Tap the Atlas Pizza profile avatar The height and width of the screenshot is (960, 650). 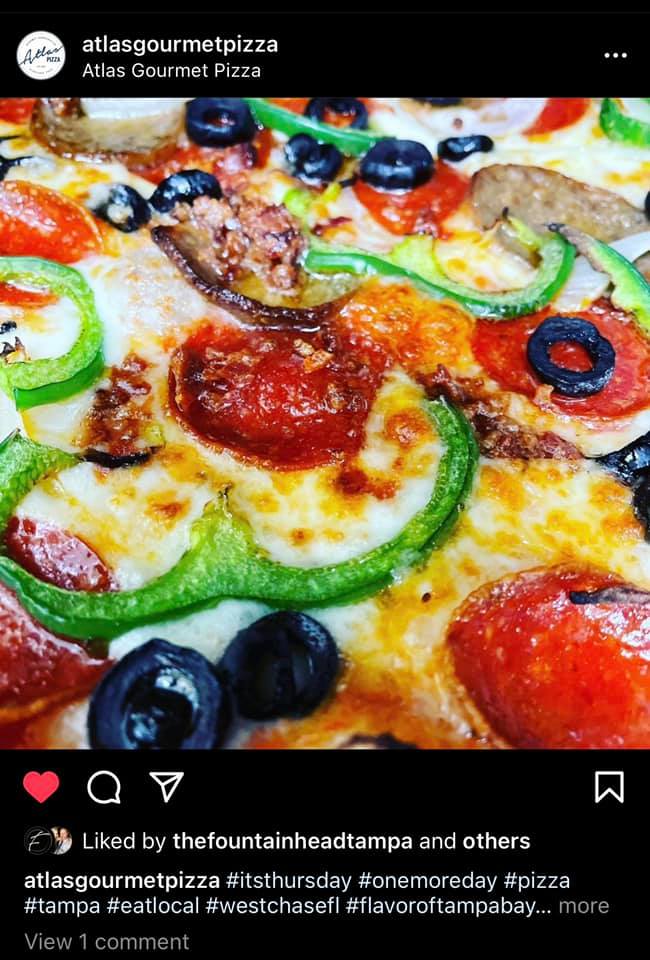click(x=41, y=56)
